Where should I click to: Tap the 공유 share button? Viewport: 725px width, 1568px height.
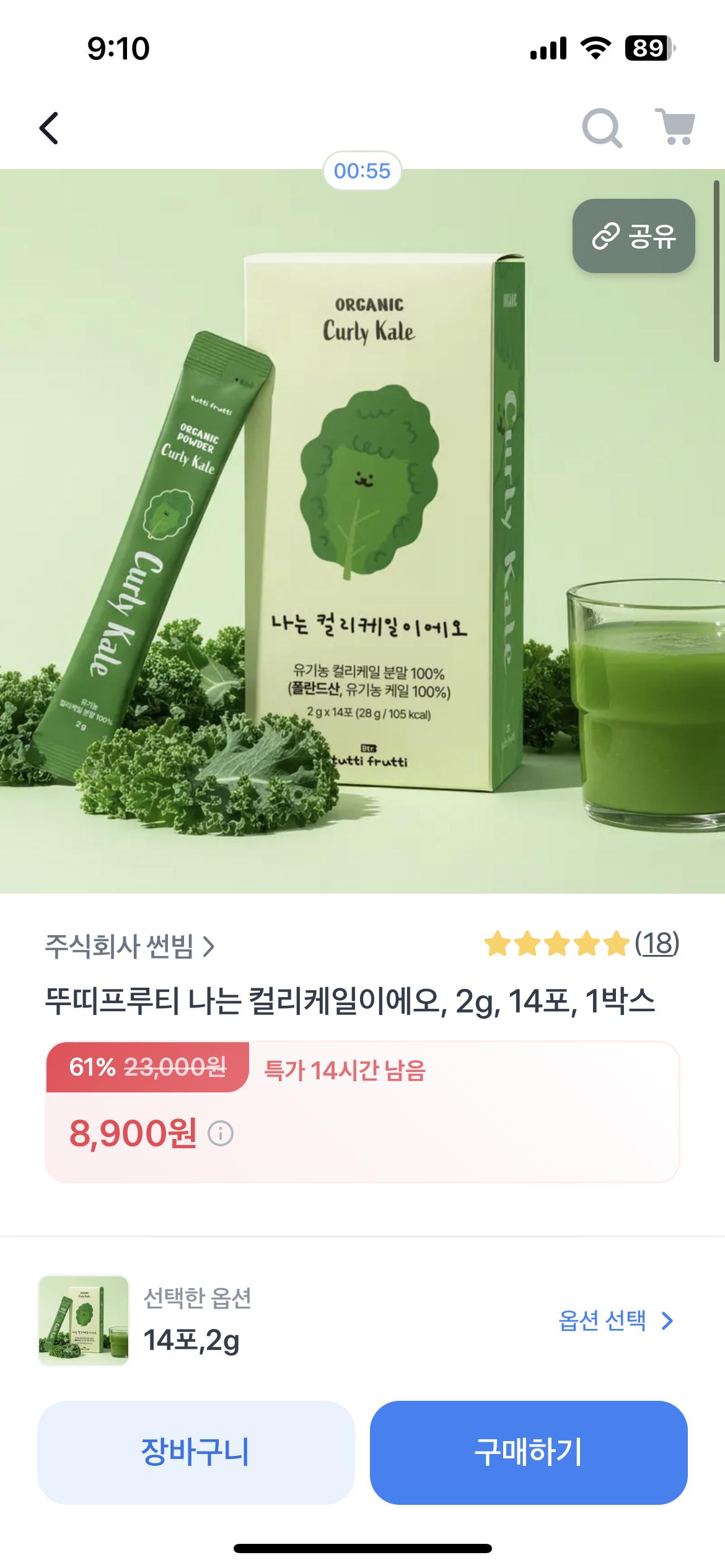click(633, 235)
